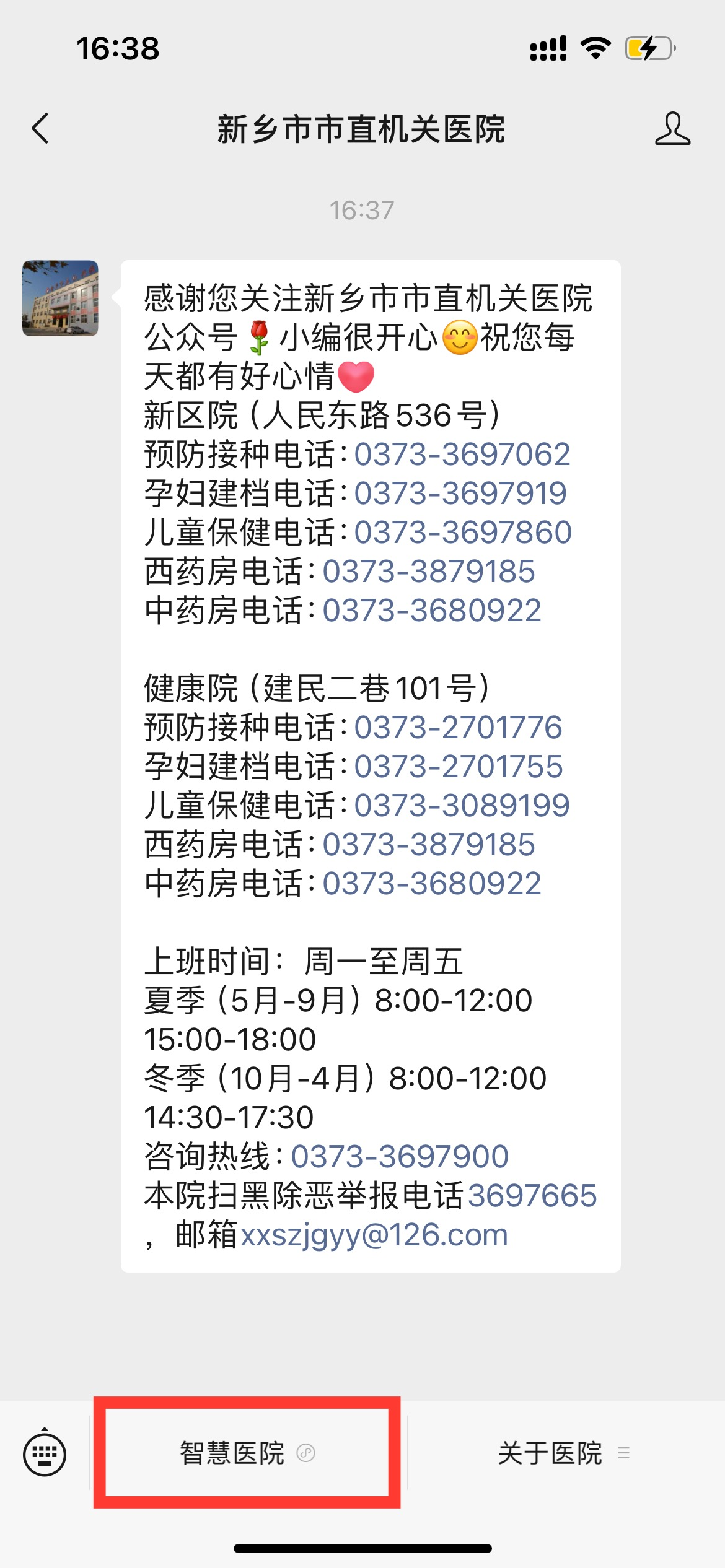Call maternity record number 0373-2701755
Screen dimensions: 725x1568
coord(458,767)
